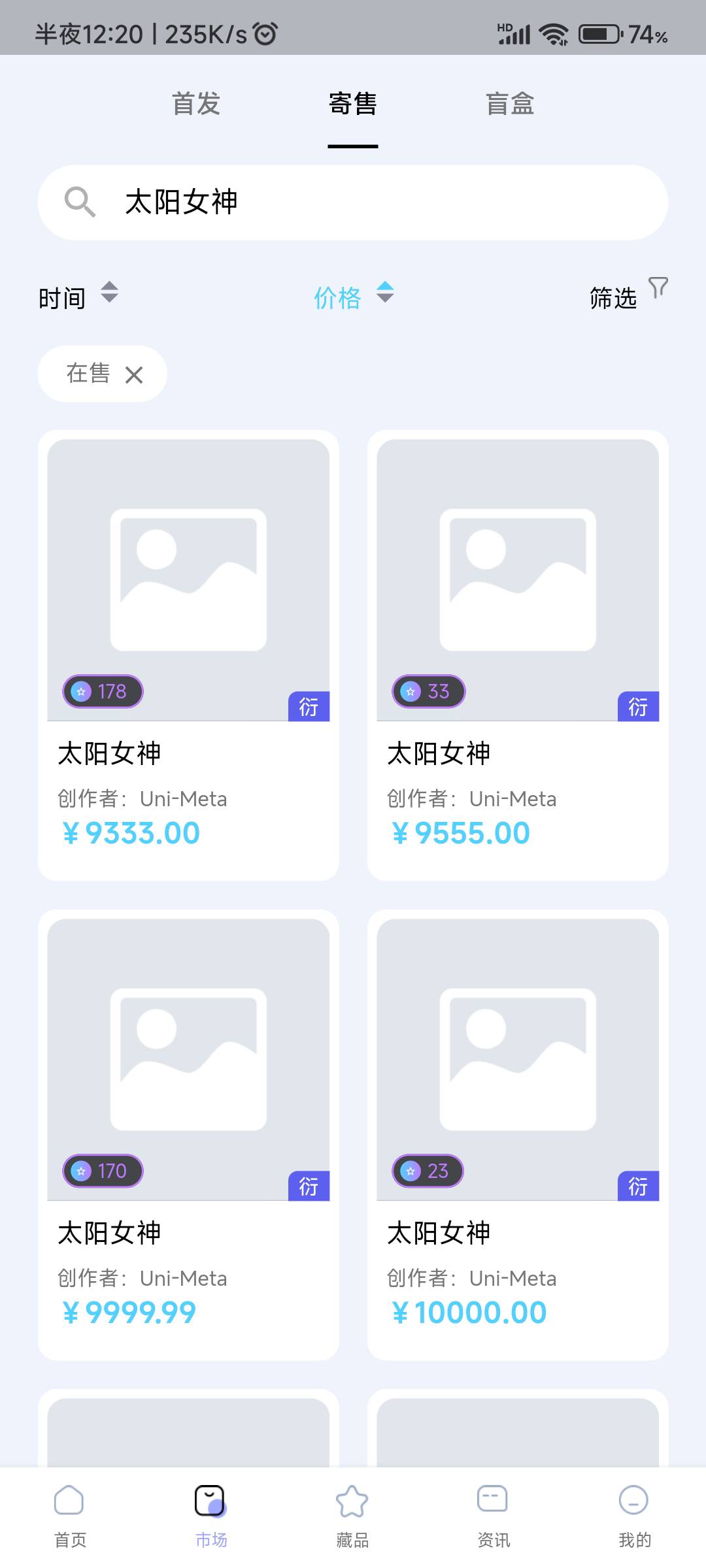Open the 太阳女神 card priced ¥9333.00
Screen dimensions: 706x1568
[x=188, y=655]
